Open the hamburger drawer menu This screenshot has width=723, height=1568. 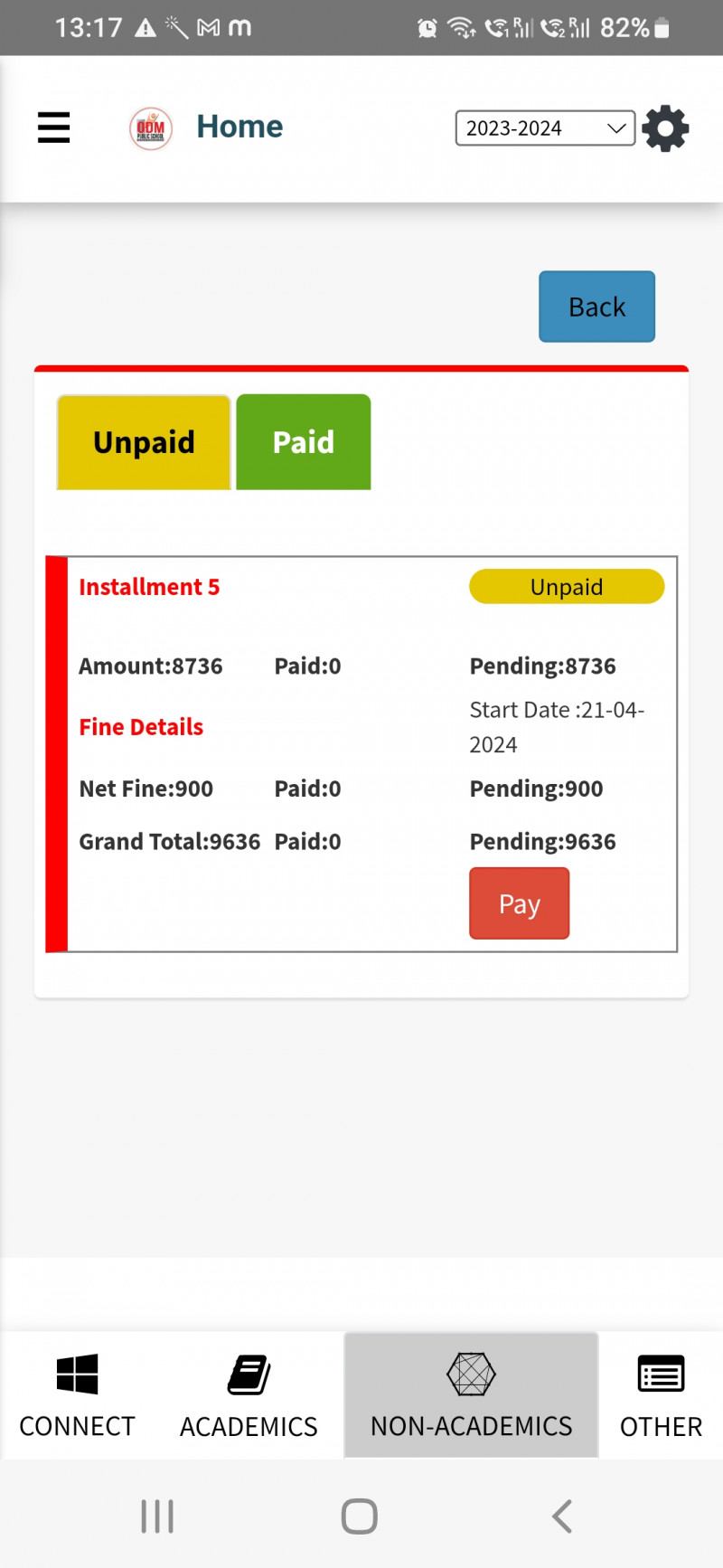point(53,128)
